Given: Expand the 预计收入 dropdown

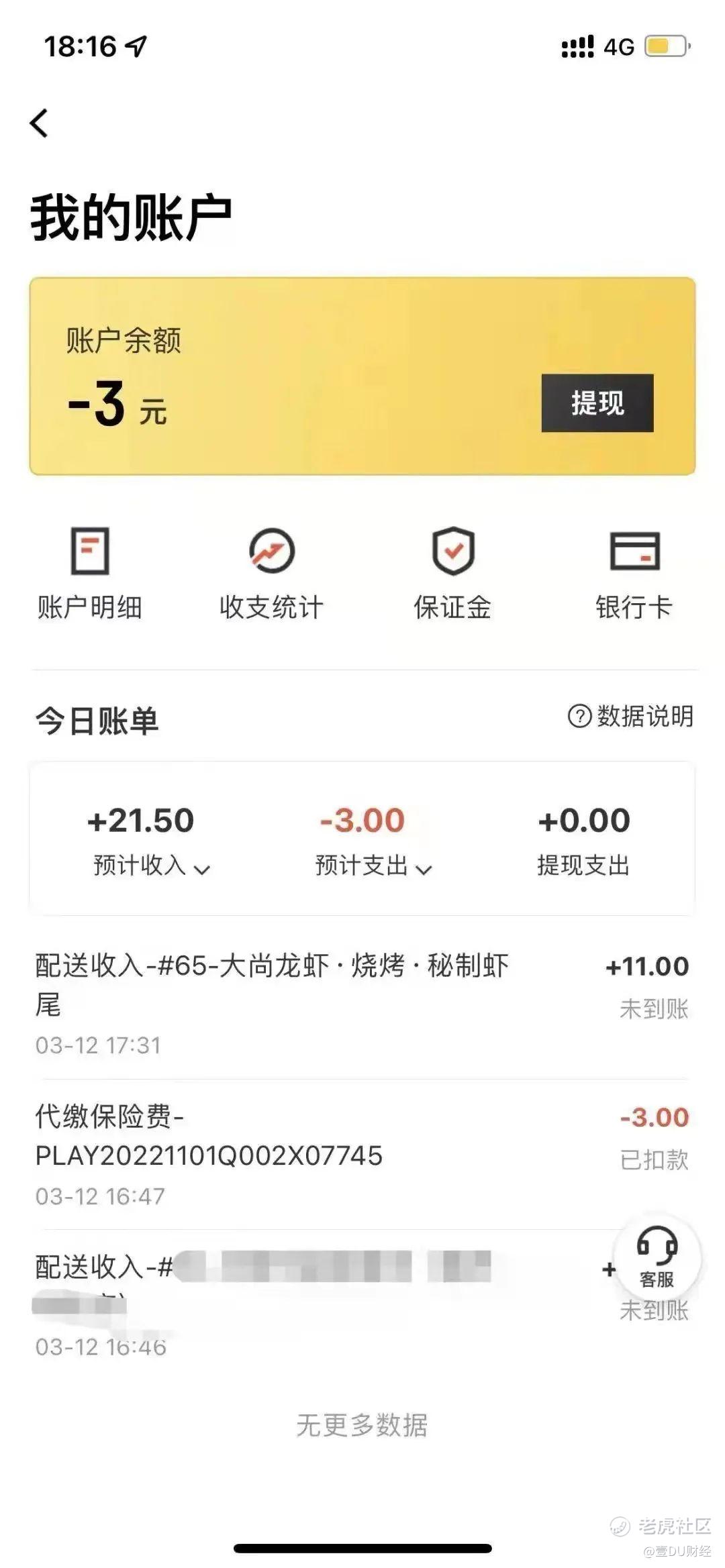Looking at the screenshot, I should (x=152, y=866).
